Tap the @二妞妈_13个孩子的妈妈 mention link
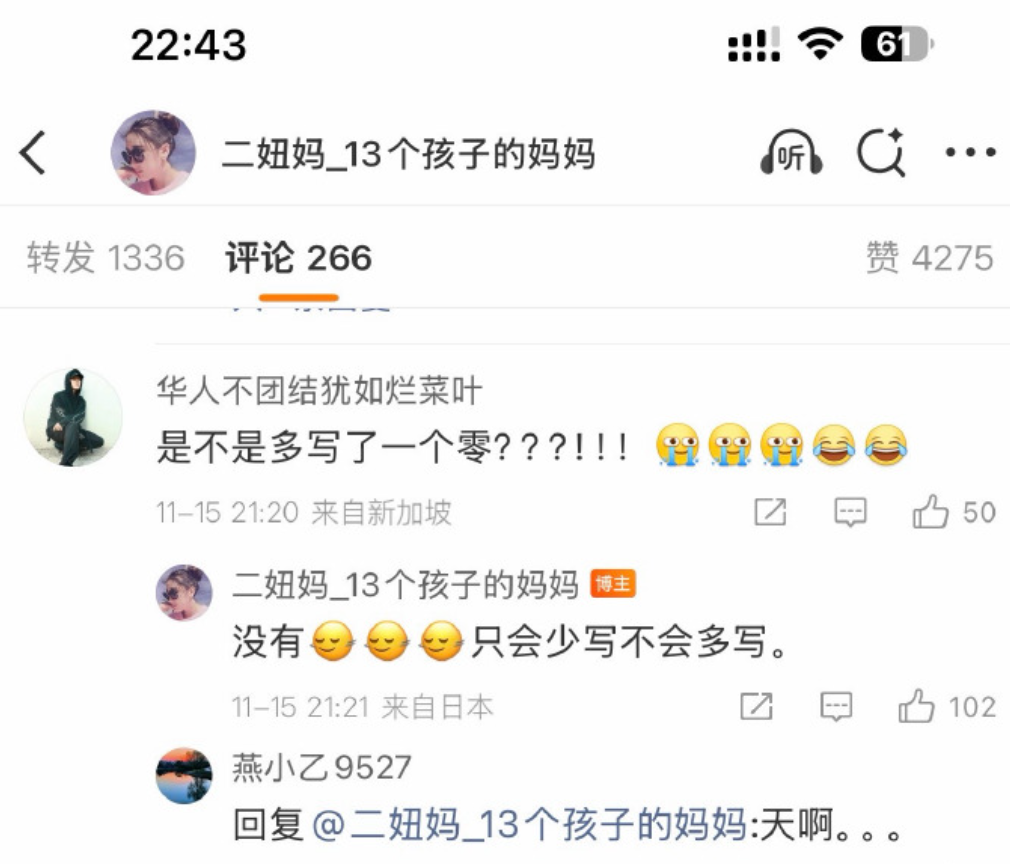 point(529,827)
